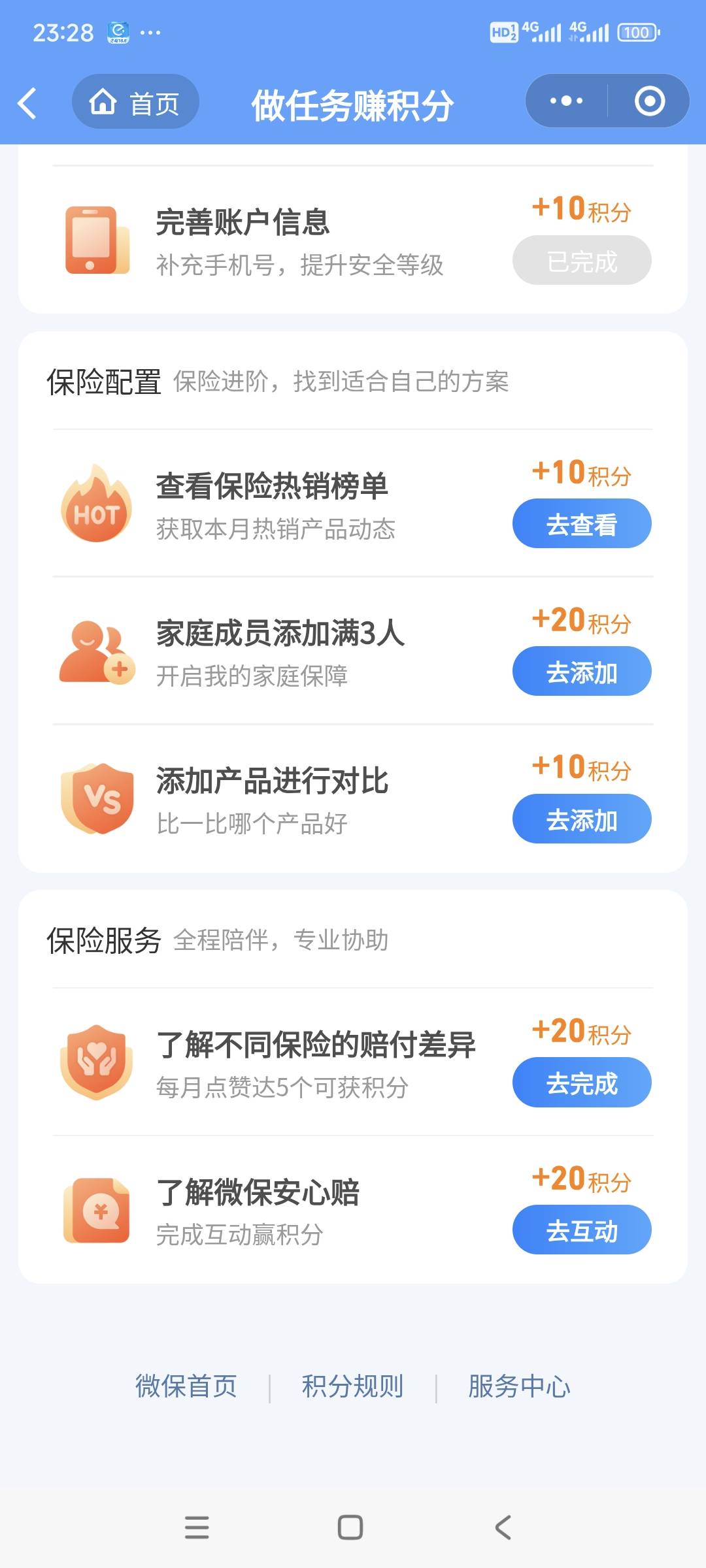Tap 去添加 for 家庭成员添加满3人
Image resolution: width=706 pixels, height=1568 pixels.
coord(582,672)
